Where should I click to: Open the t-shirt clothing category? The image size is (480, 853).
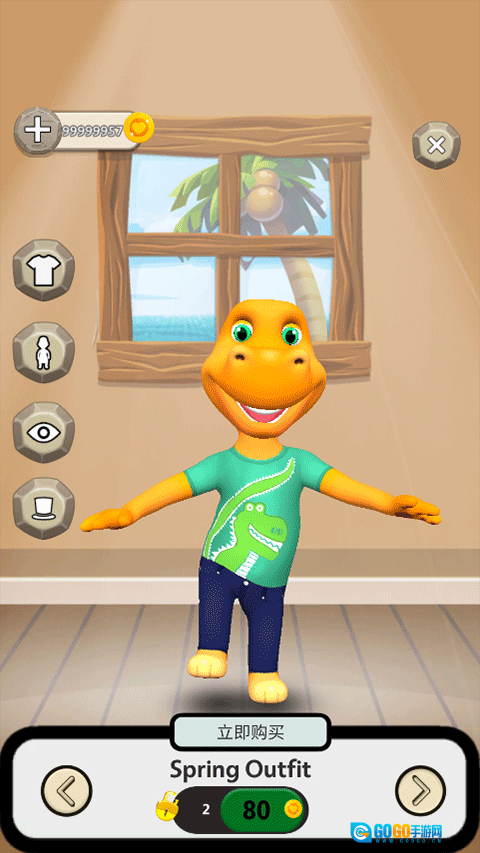pyautogui.click(x=44, y=270)
